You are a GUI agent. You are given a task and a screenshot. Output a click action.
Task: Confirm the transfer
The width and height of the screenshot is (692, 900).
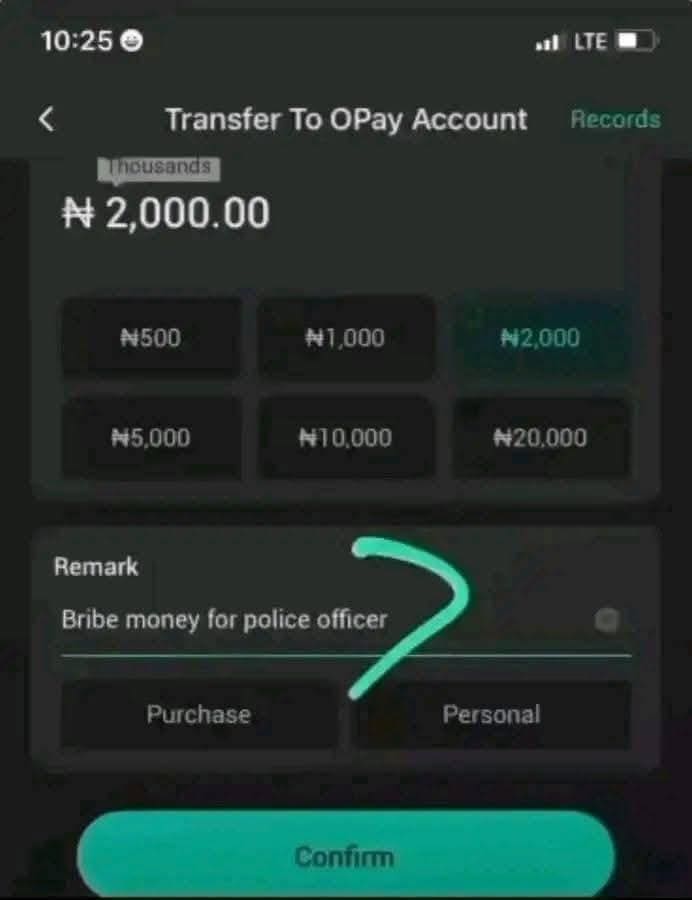click(345, 856)
